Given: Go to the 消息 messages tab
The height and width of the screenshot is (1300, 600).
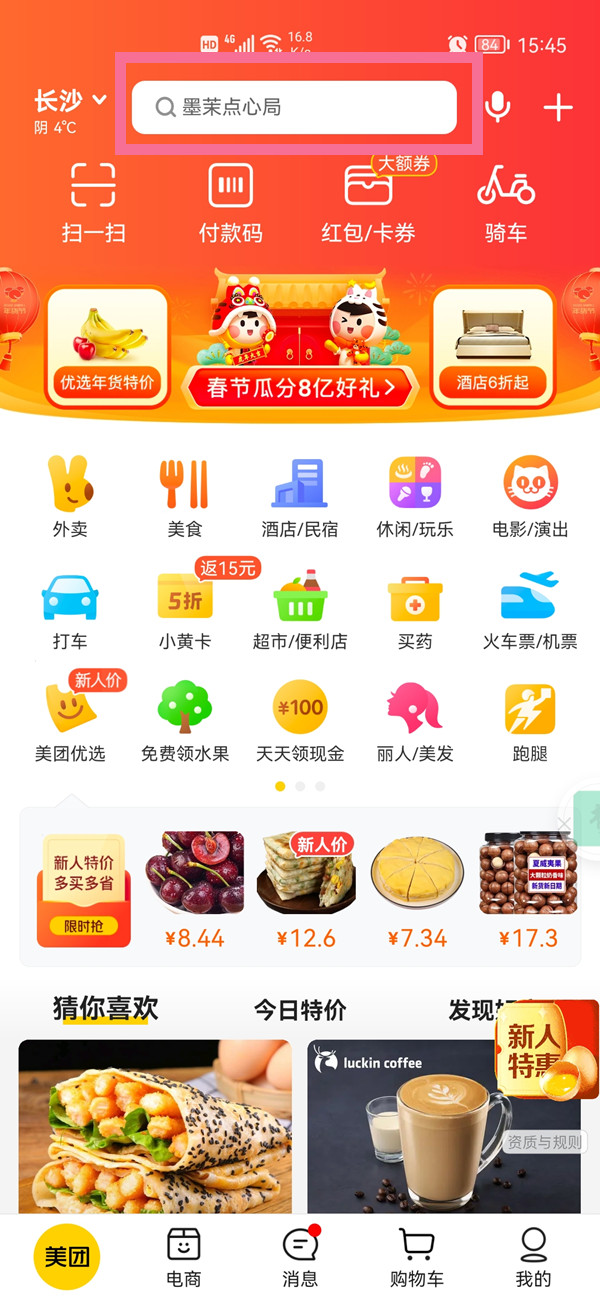Looking at the screenshot, I should pos(300,1256).
